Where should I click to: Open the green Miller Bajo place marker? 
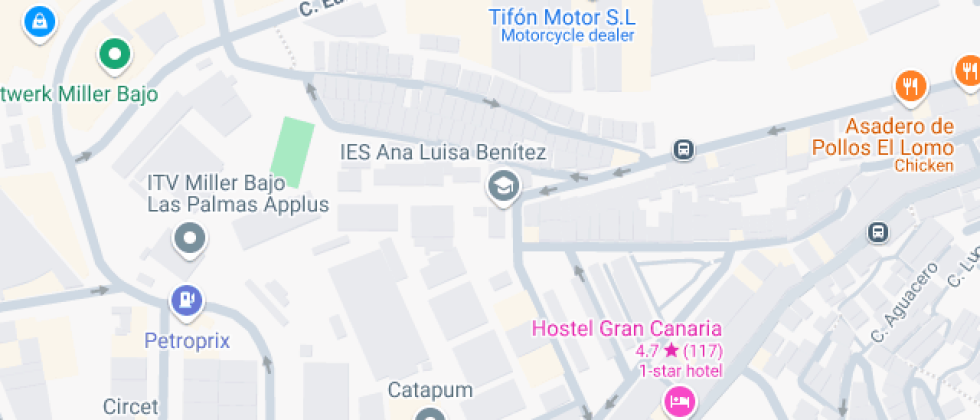click(114, 54)
